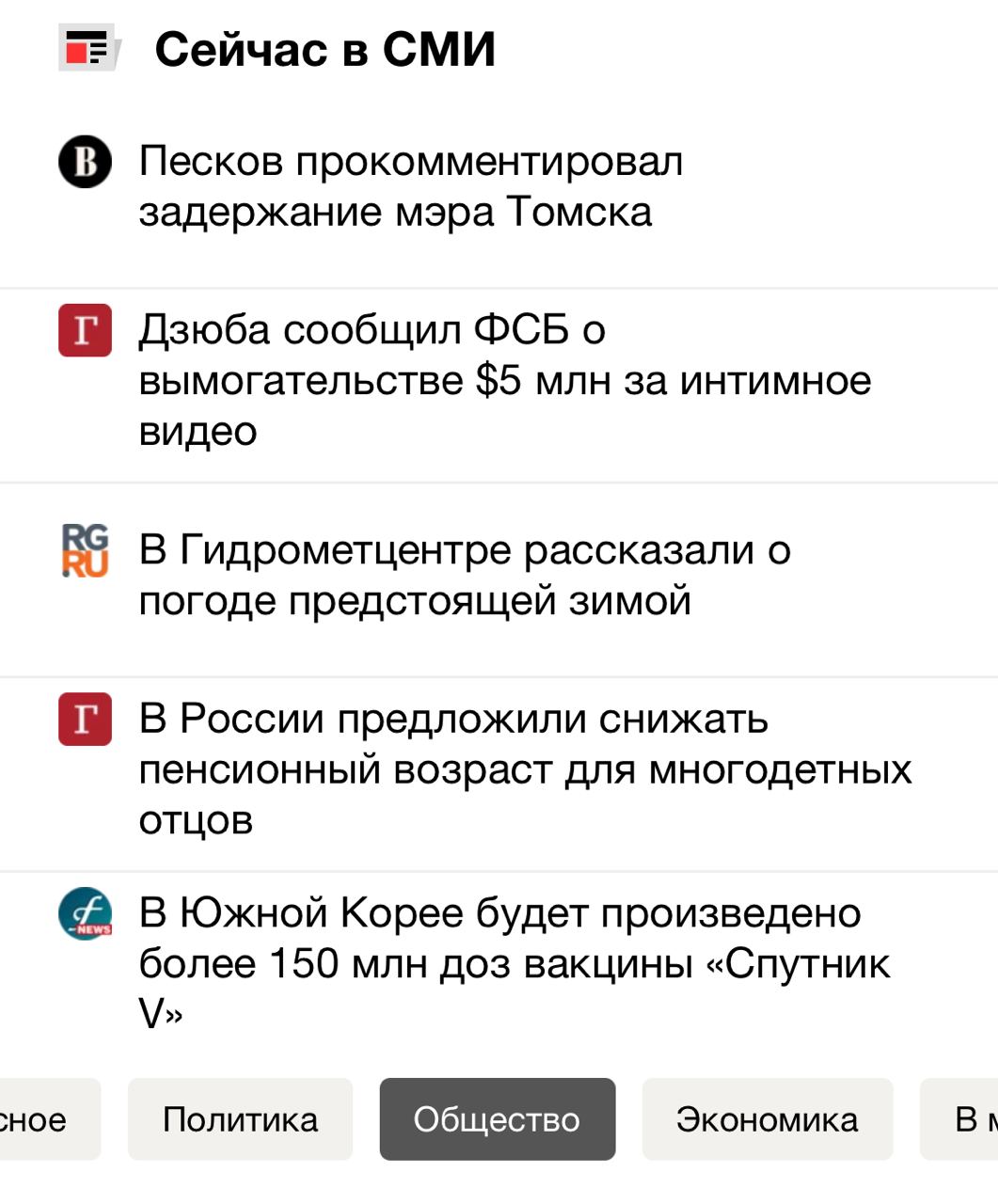Open the South Korea Sputnik V vaccine news
998x1204 pixels.
514,962
